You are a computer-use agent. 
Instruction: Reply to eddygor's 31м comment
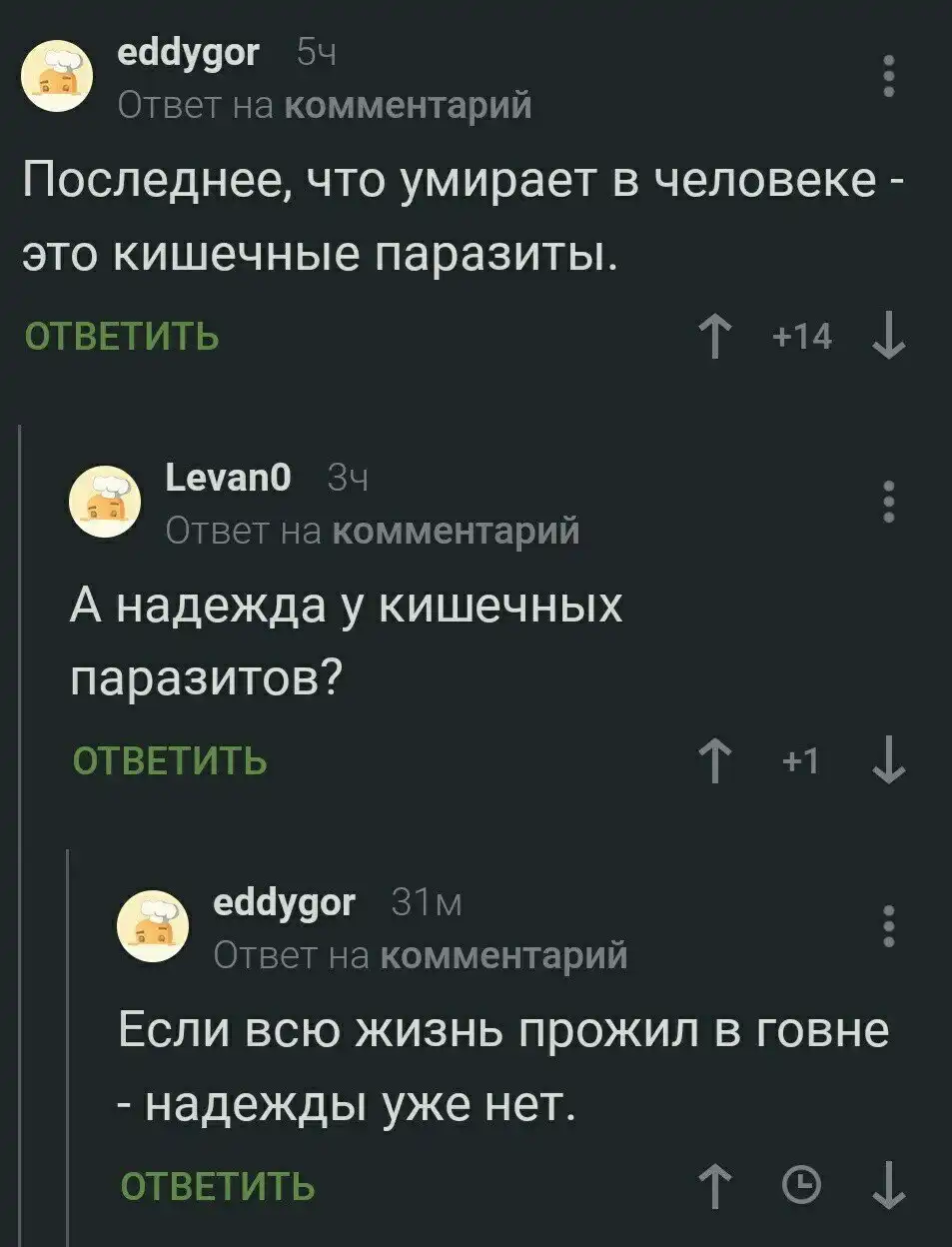[x=217, y=1187]
